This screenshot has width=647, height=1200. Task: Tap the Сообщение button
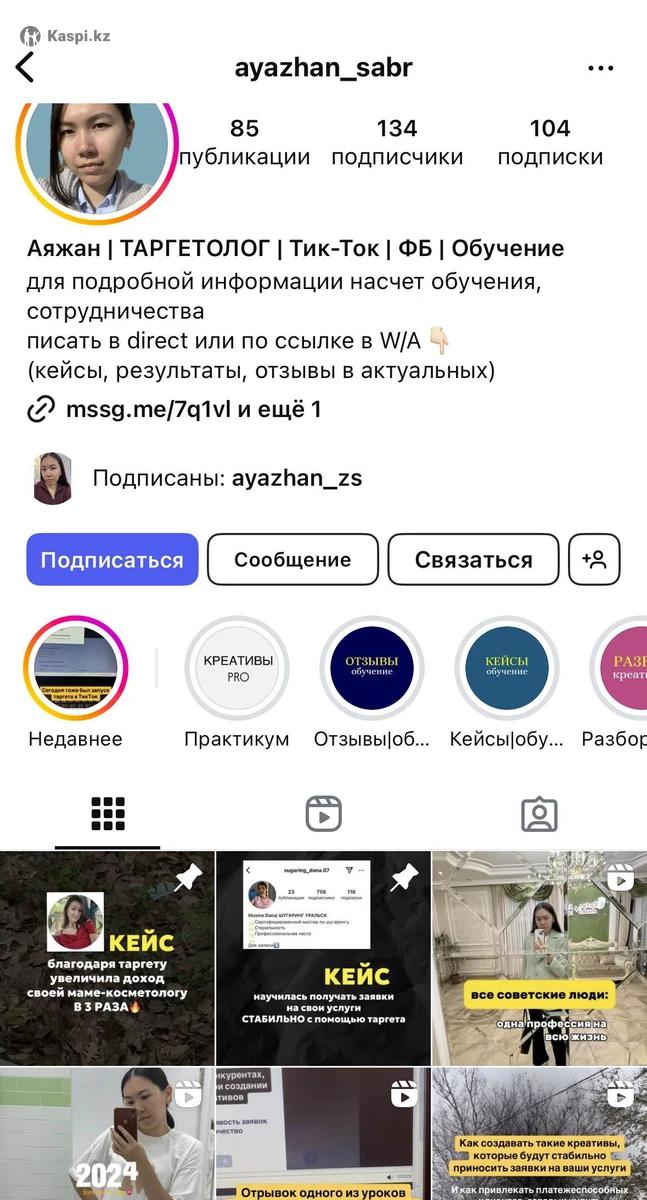292,560
